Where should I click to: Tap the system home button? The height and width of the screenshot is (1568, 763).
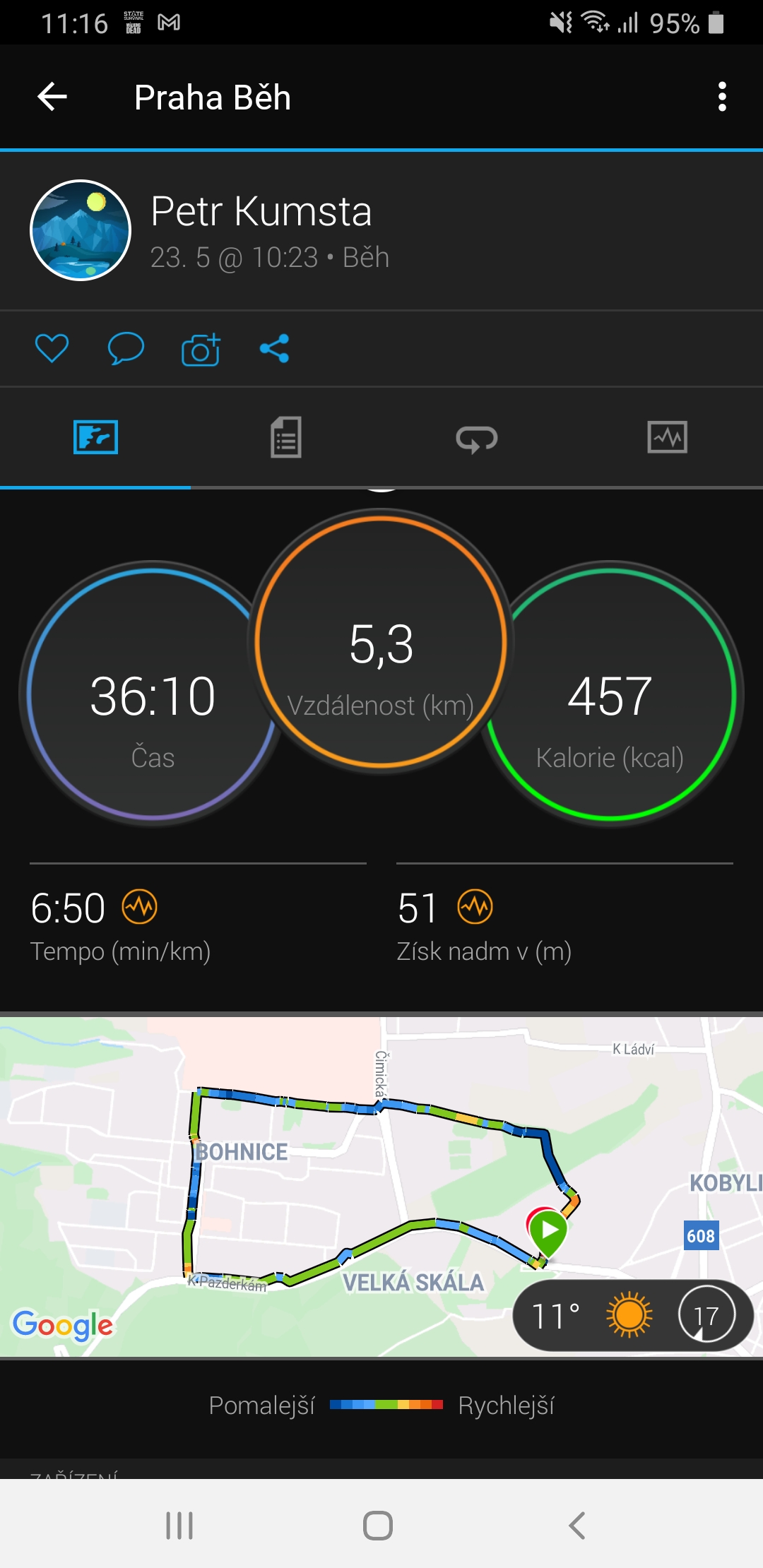click(378, 1526)
